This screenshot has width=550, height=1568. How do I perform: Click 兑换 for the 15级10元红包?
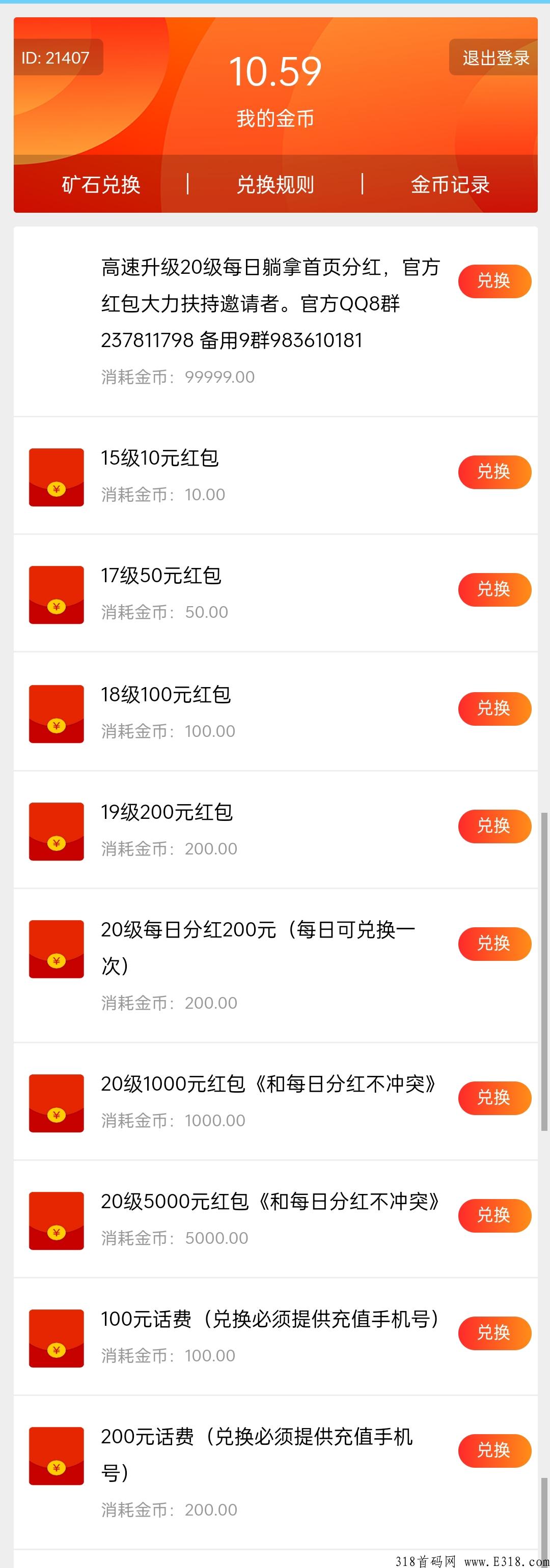[x=494, y=472]
